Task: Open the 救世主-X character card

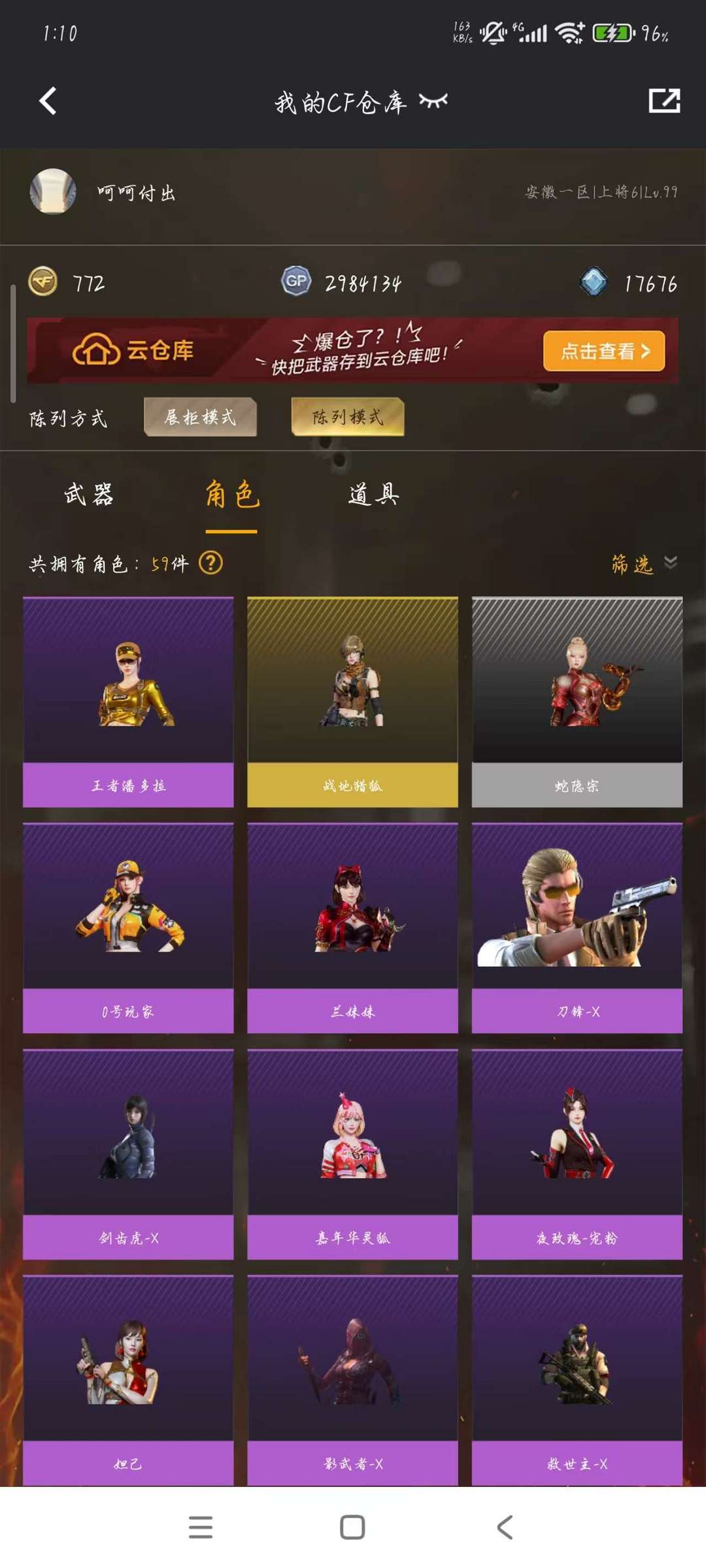Action: (577, 1380)
